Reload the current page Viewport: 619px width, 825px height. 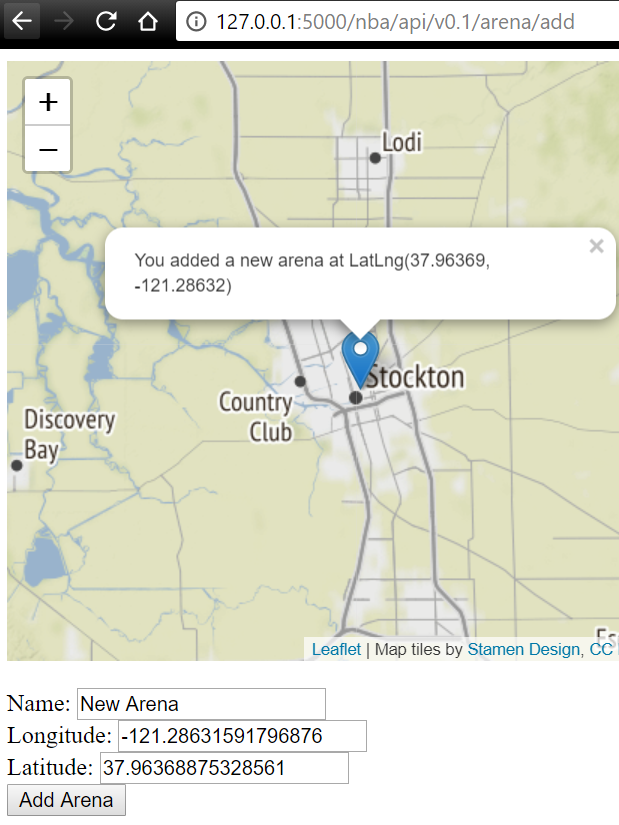[106, 21]
